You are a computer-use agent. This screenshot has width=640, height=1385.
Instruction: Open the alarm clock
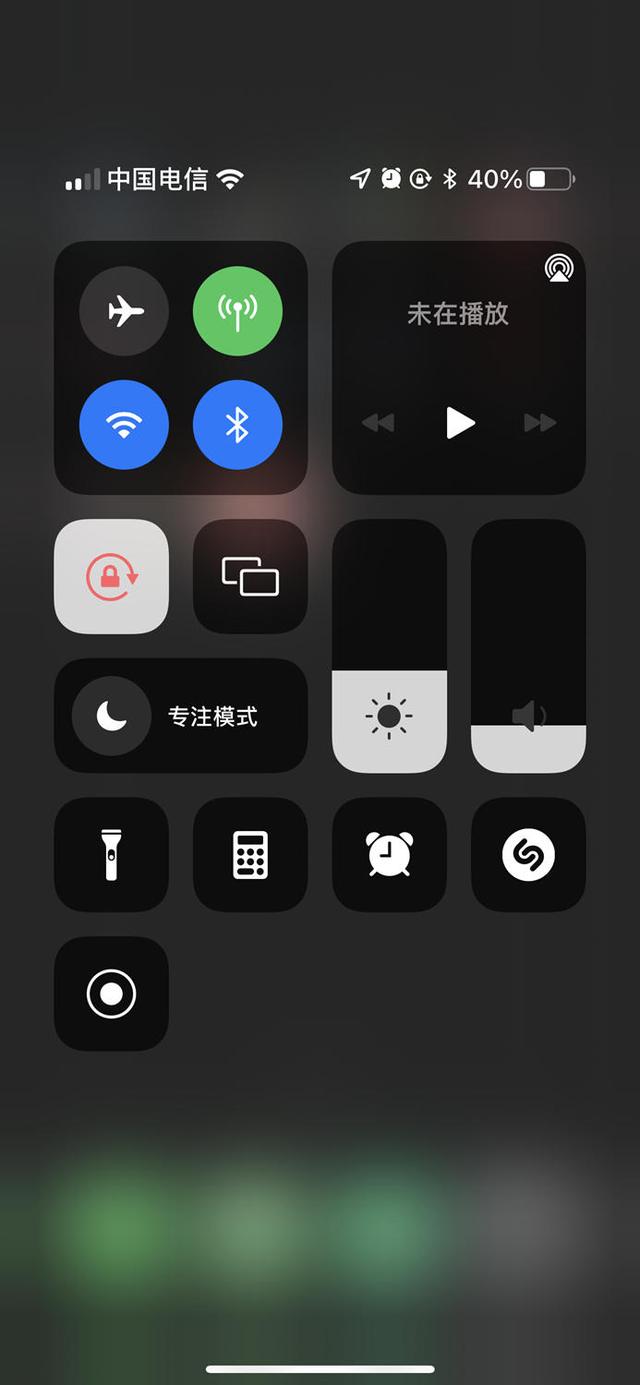[389, 854]
